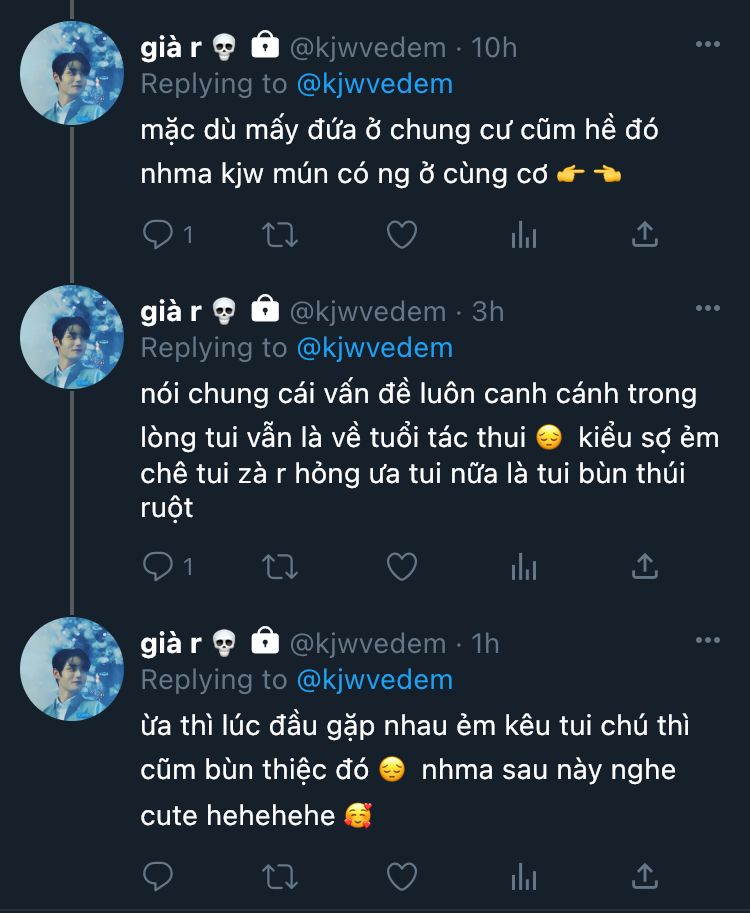
Task: Share the 1h tweet
Action: tap(645, 877)
